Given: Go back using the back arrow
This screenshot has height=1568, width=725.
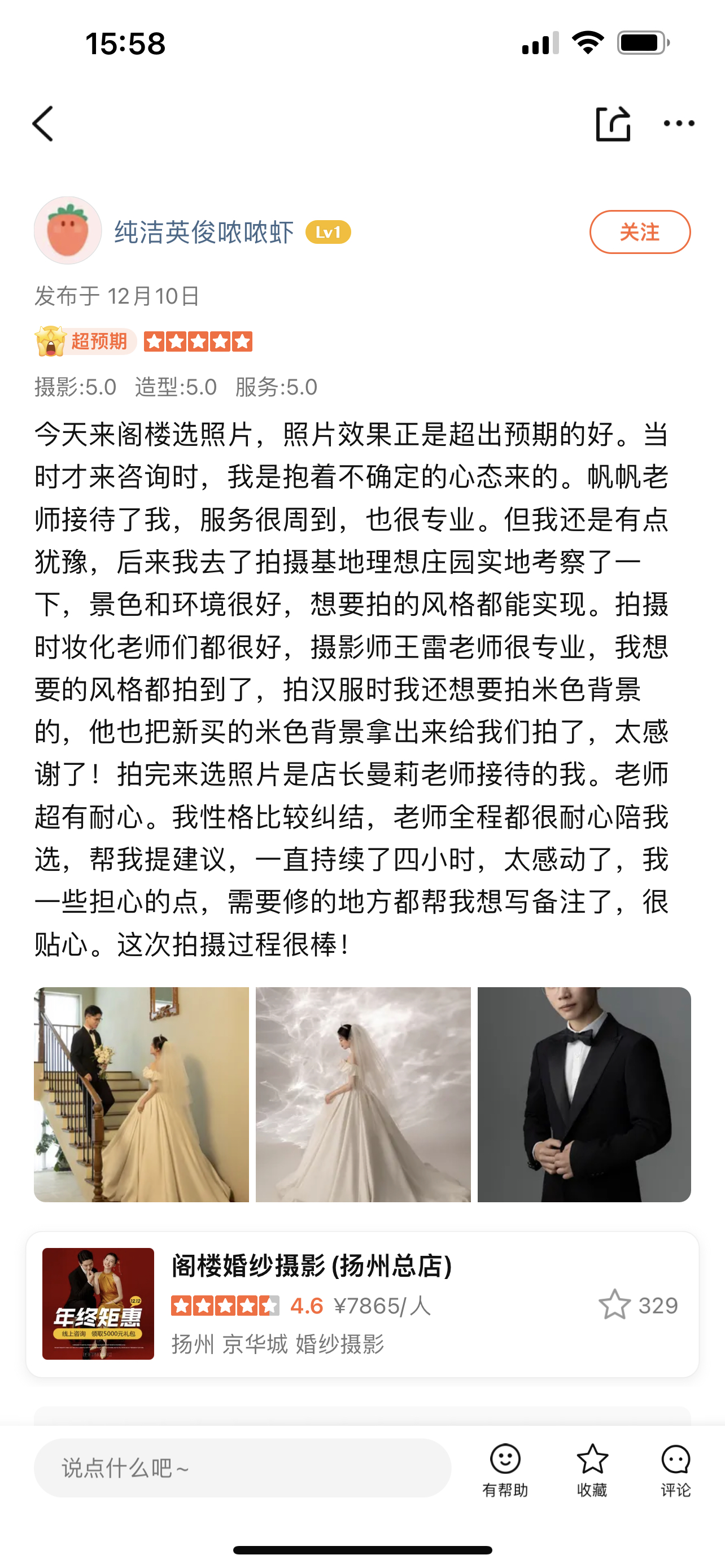Looking at the screenshot, I should coord(43,124).
